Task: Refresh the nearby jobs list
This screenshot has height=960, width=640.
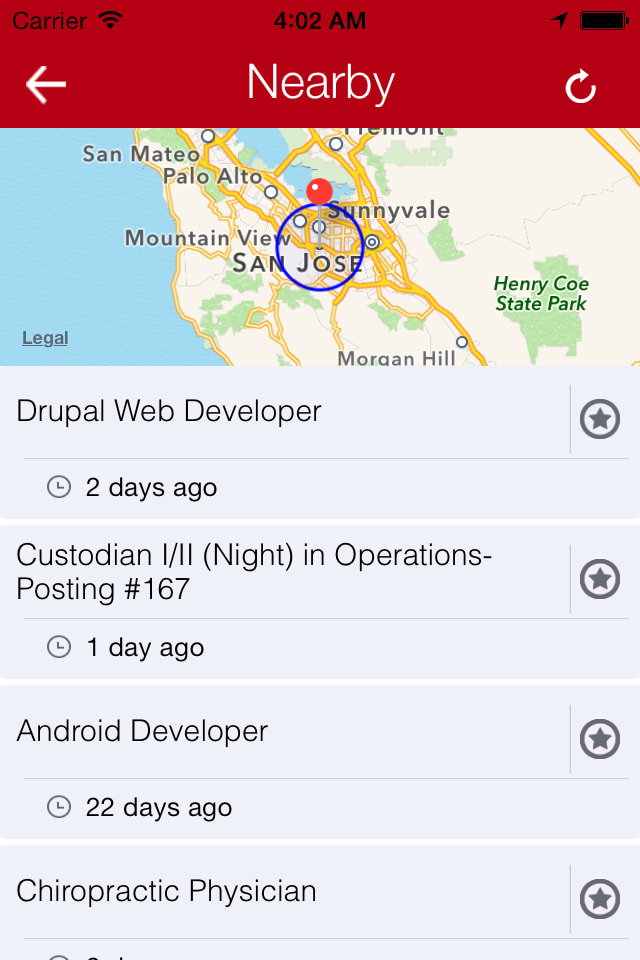Action: coord(580,87)
